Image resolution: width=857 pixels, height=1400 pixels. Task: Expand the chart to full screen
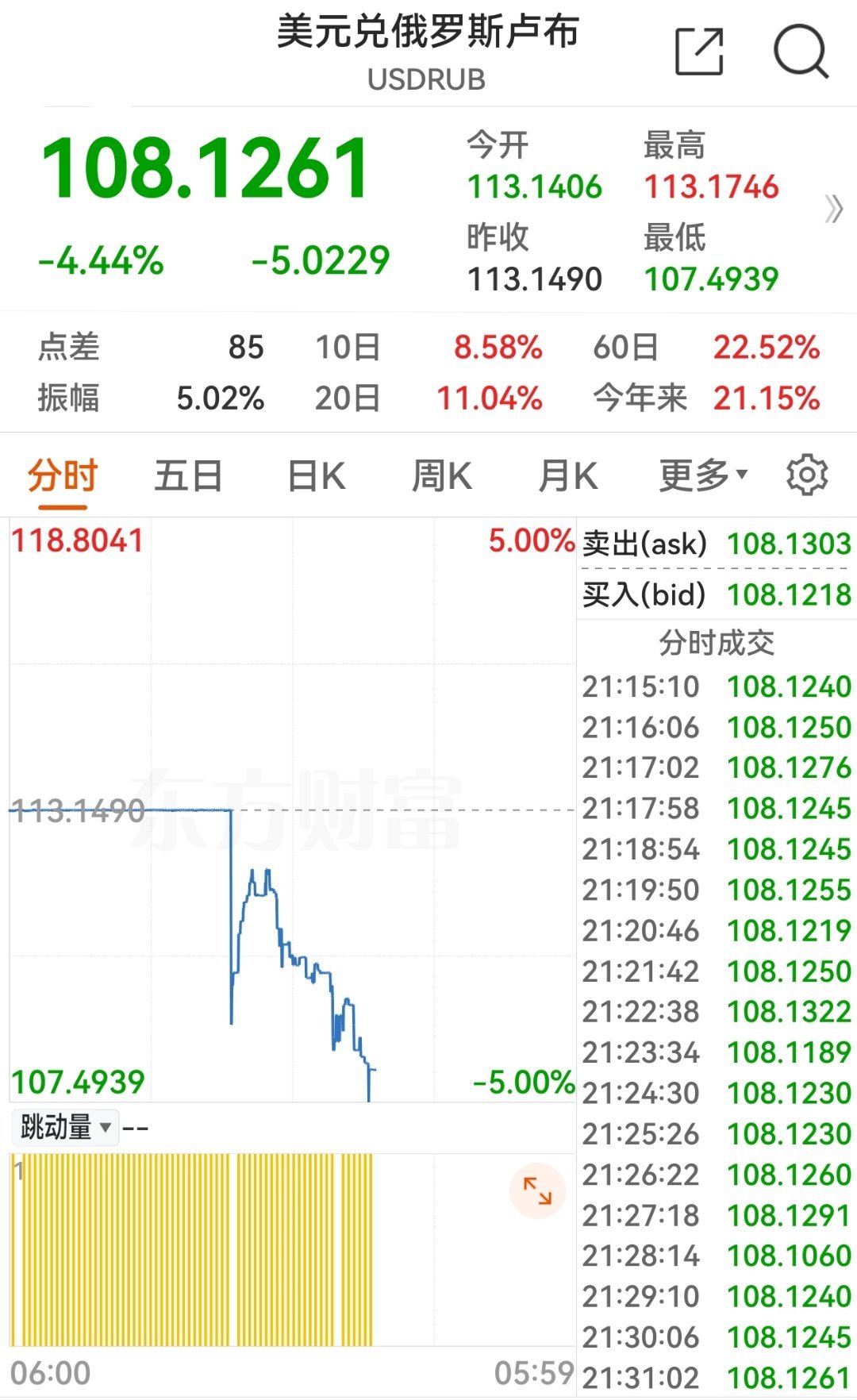pos(537,1191)
